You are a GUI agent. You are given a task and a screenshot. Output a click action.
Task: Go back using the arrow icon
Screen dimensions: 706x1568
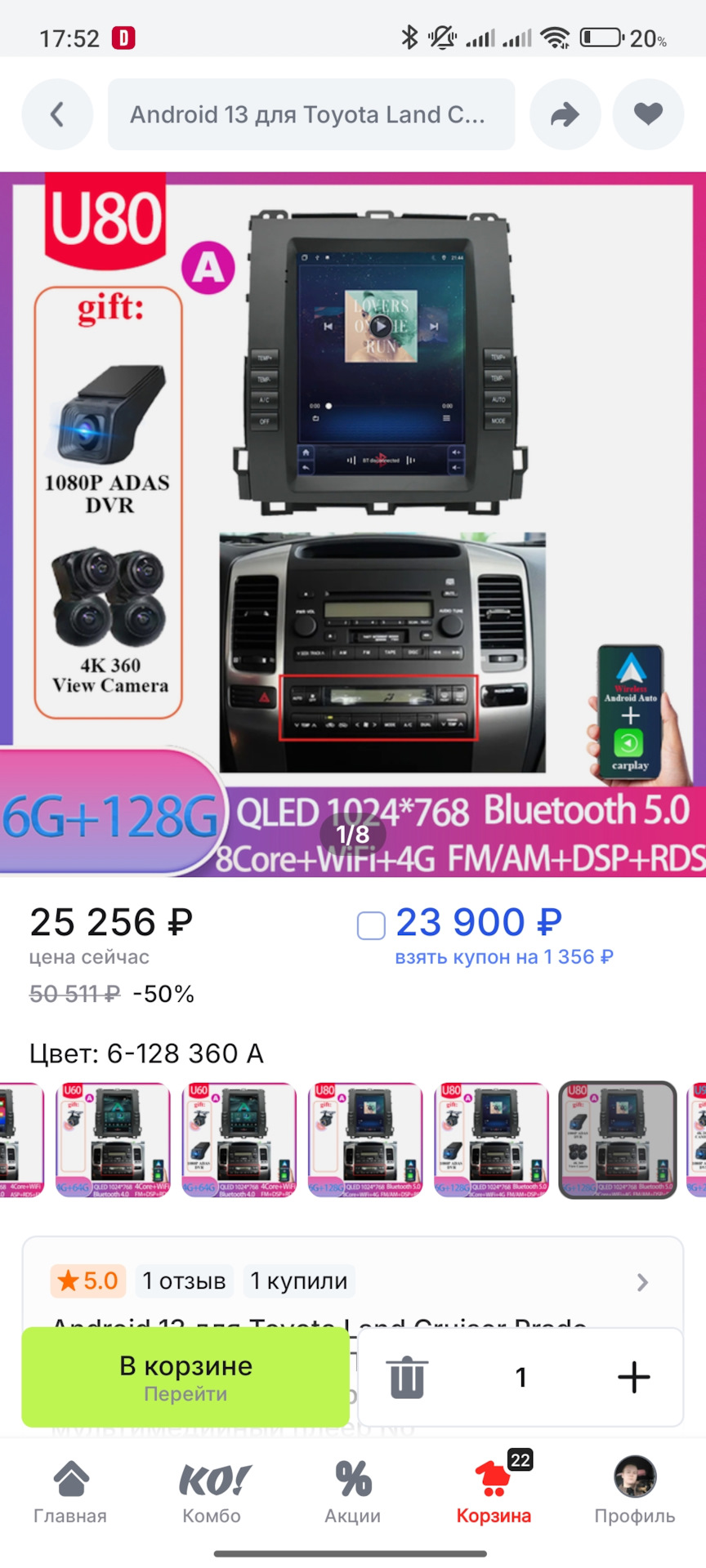tap(57, 114)
